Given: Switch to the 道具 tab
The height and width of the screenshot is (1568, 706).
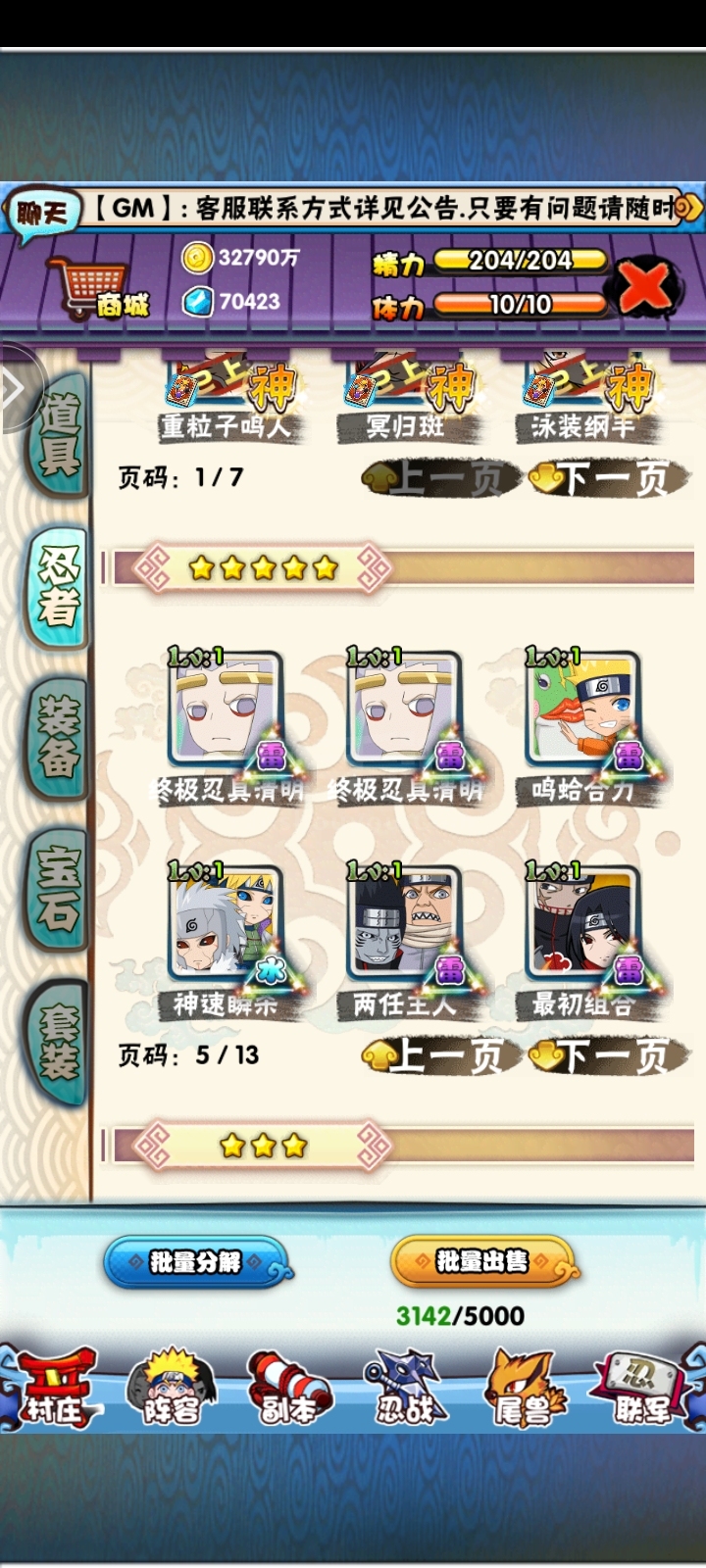Looking at the screenshot, I should tap(59, 436).
